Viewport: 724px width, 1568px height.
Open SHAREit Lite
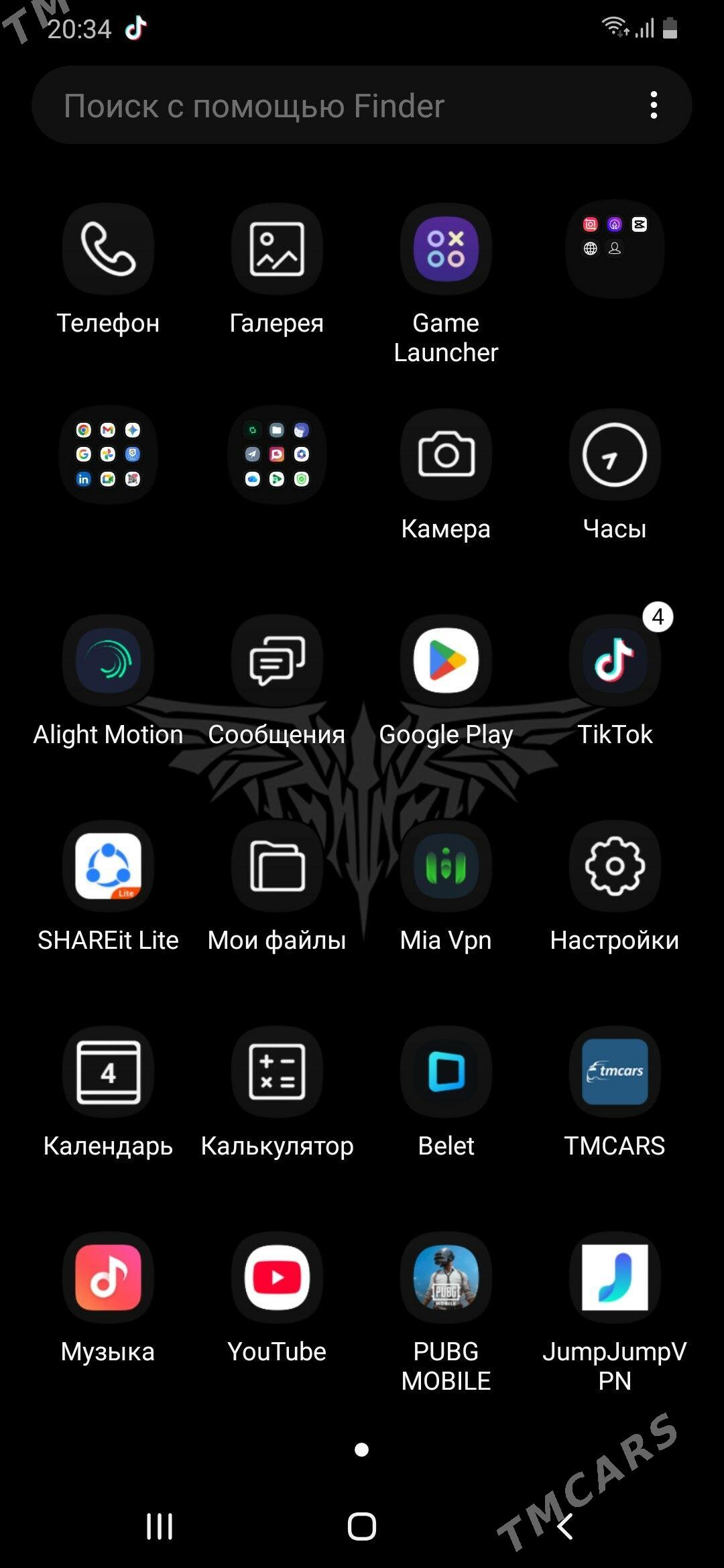(x=108, y=866)
